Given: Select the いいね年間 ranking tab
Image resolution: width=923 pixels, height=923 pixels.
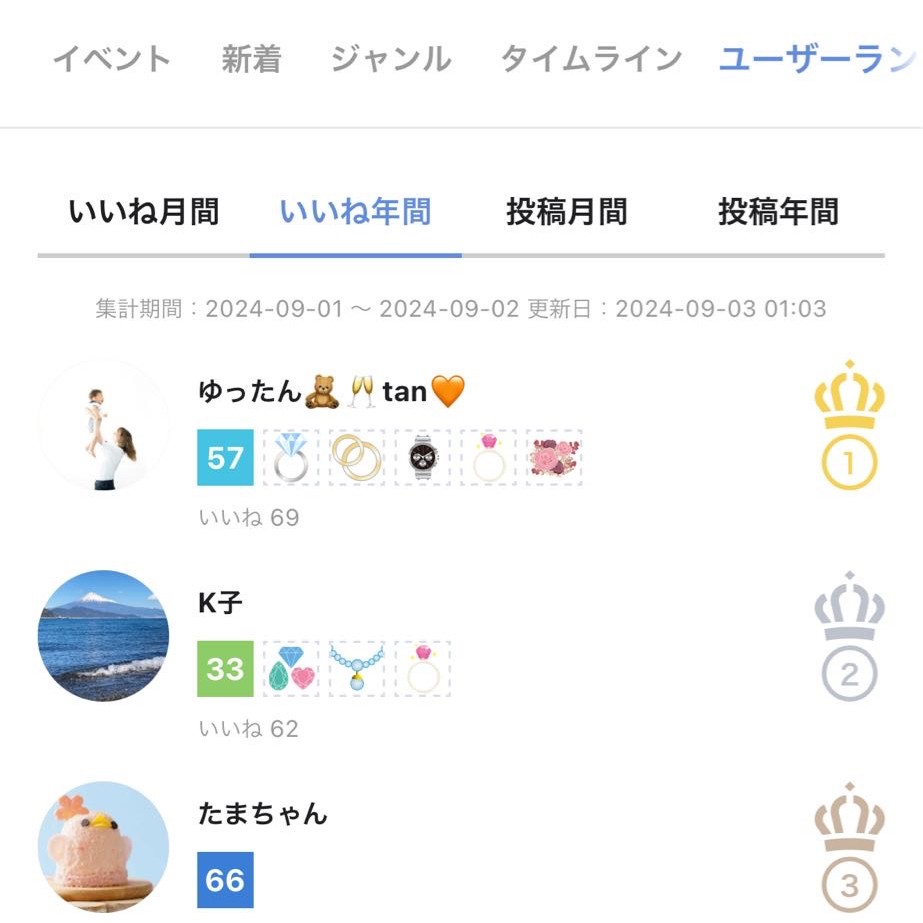Looking at the screenshot, I should tap(356, 212).
